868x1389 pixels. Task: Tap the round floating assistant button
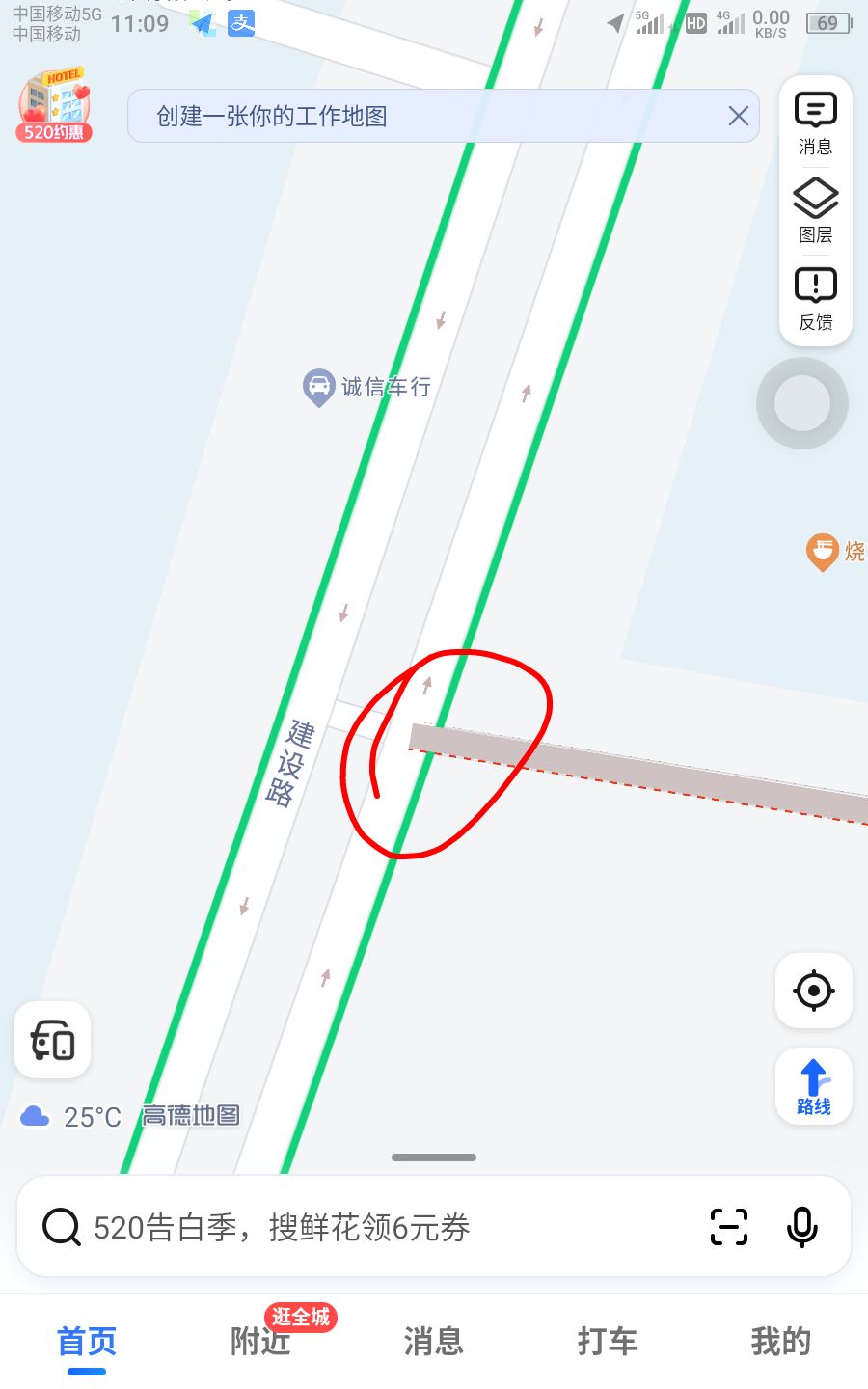802,403
